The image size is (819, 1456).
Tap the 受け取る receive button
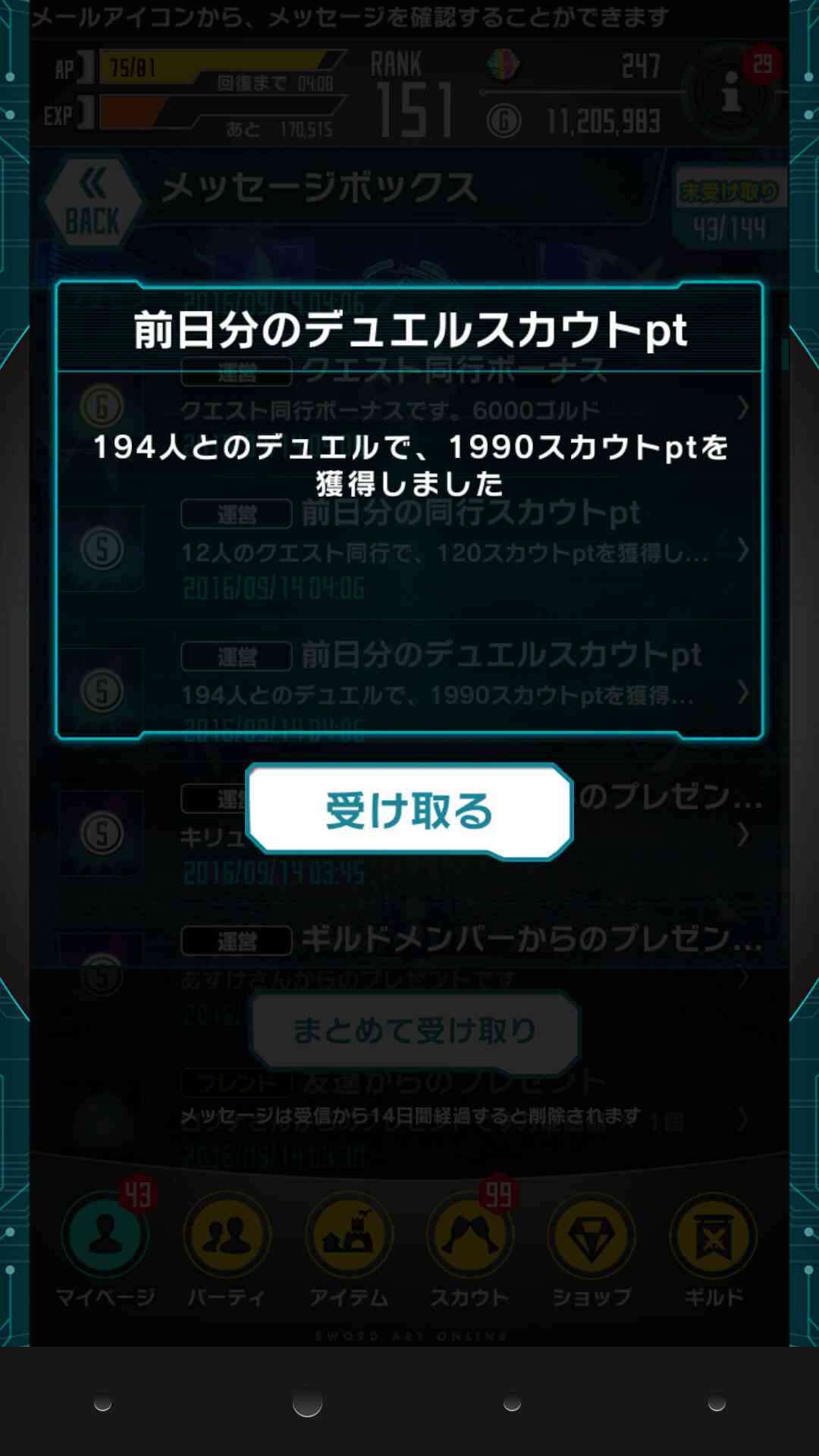pos(409,811)
